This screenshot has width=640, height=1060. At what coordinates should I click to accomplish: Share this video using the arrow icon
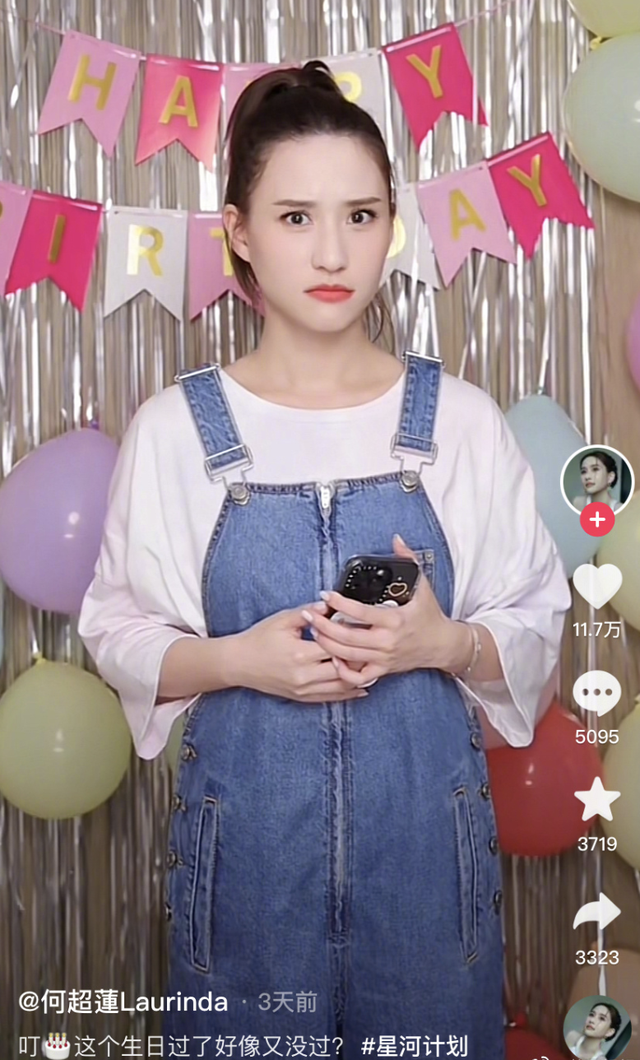pyautogui.click(x=597, y=913)
